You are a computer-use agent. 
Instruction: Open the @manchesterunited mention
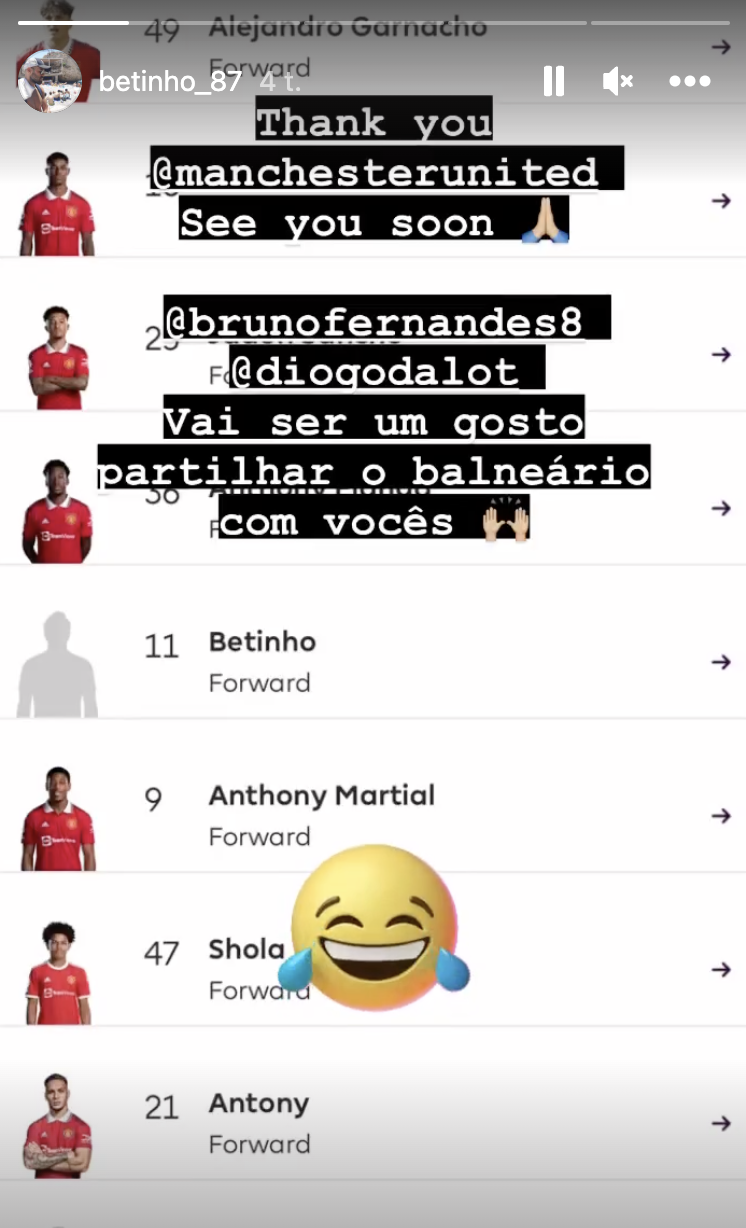[385, 171]
